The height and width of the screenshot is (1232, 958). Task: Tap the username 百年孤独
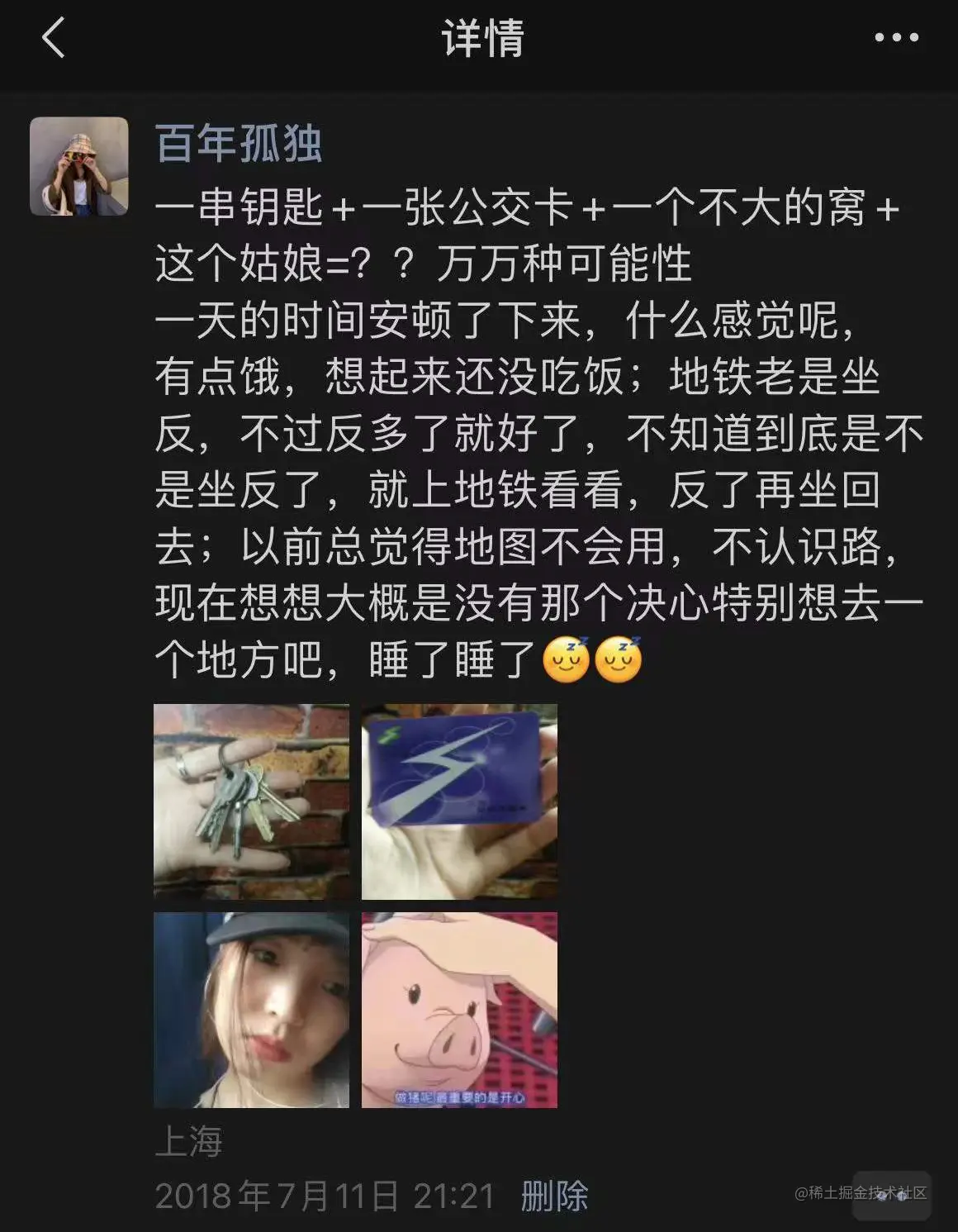239,144
